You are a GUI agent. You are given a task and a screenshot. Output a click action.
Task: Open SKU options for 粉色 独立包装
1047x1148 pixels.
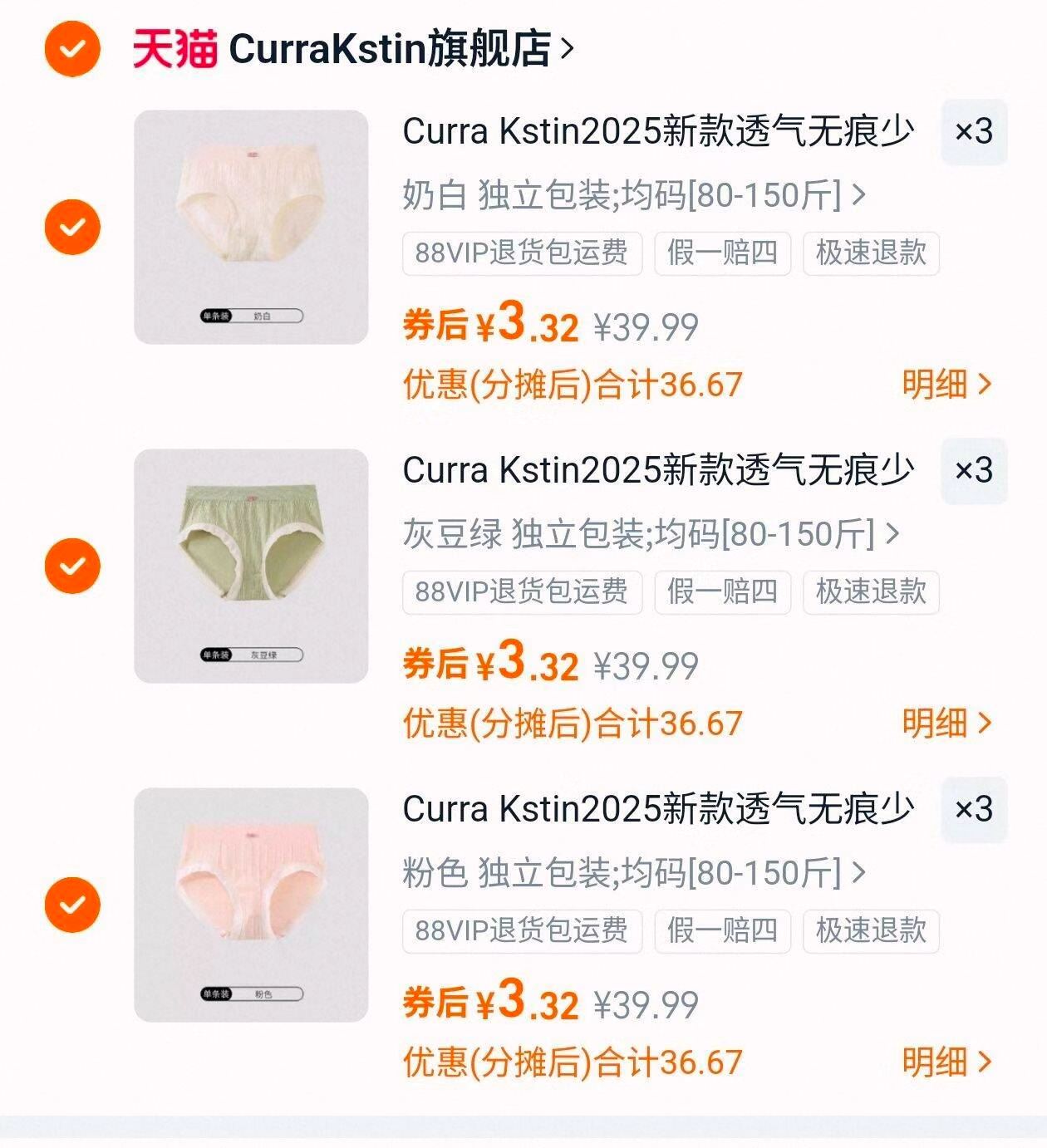[x=632, y=871]
